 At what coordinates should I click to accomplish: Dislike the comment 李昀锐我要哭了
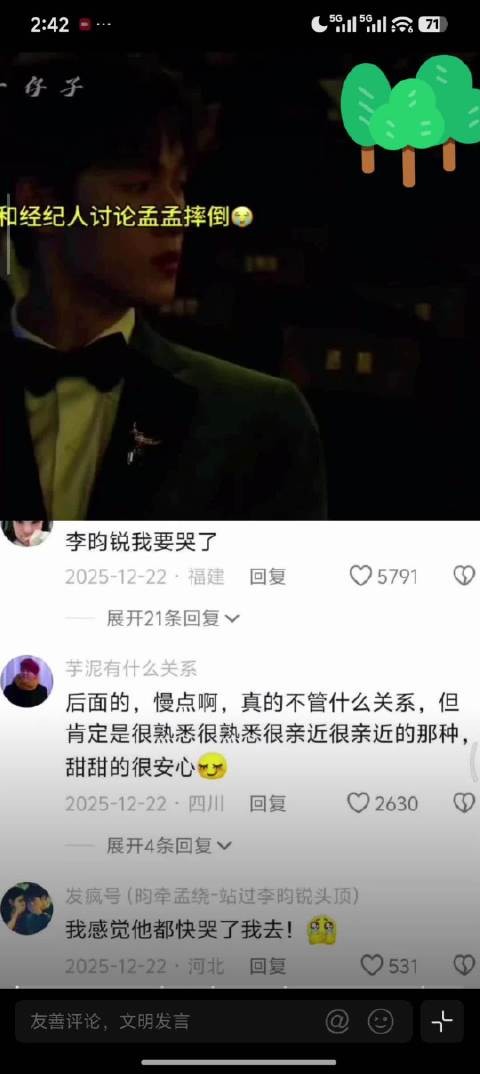464,576
